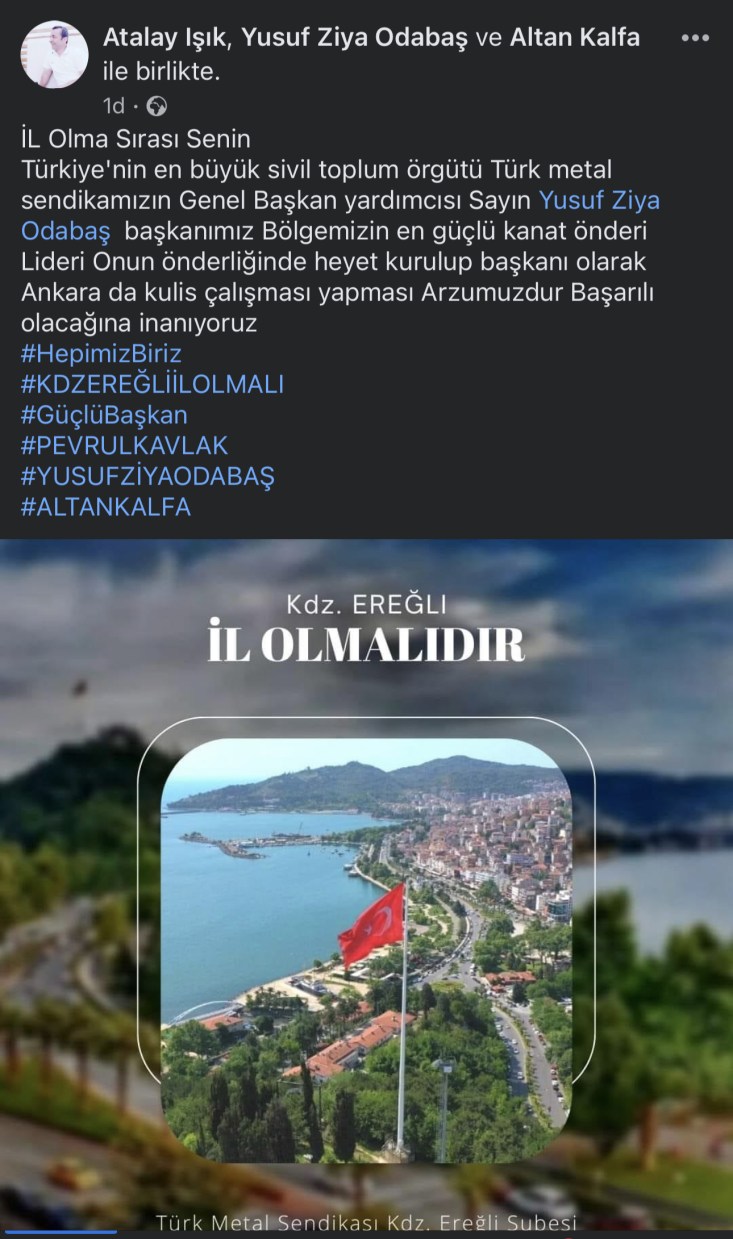Open the post's three-dot options menu
The width and height of the screenshot is (733, 1239).
coord(694,38)
